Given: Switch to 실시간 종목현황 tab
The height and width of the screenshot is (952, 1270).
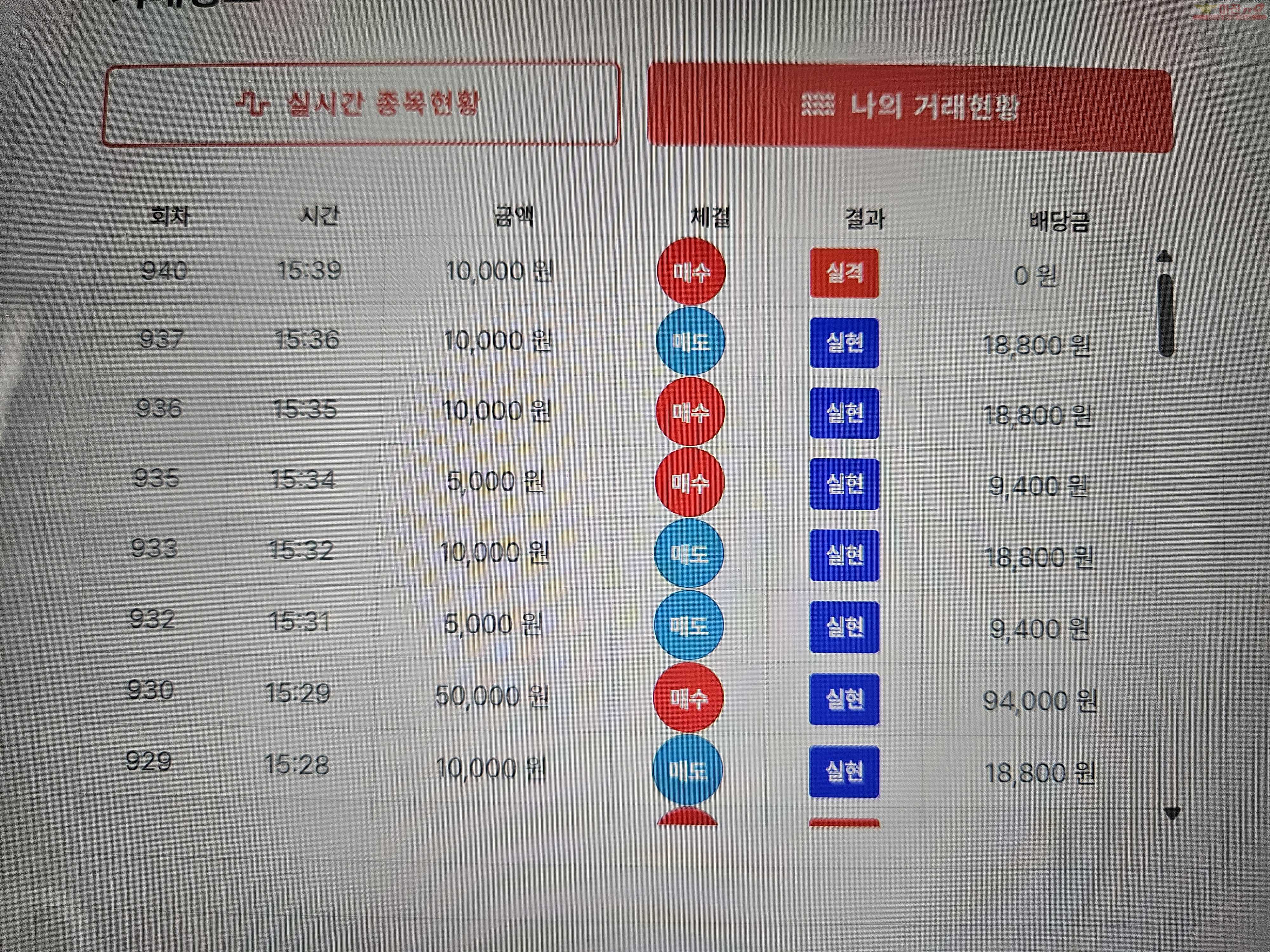Looking at the screenshot, I should click(x=361, y=104).
